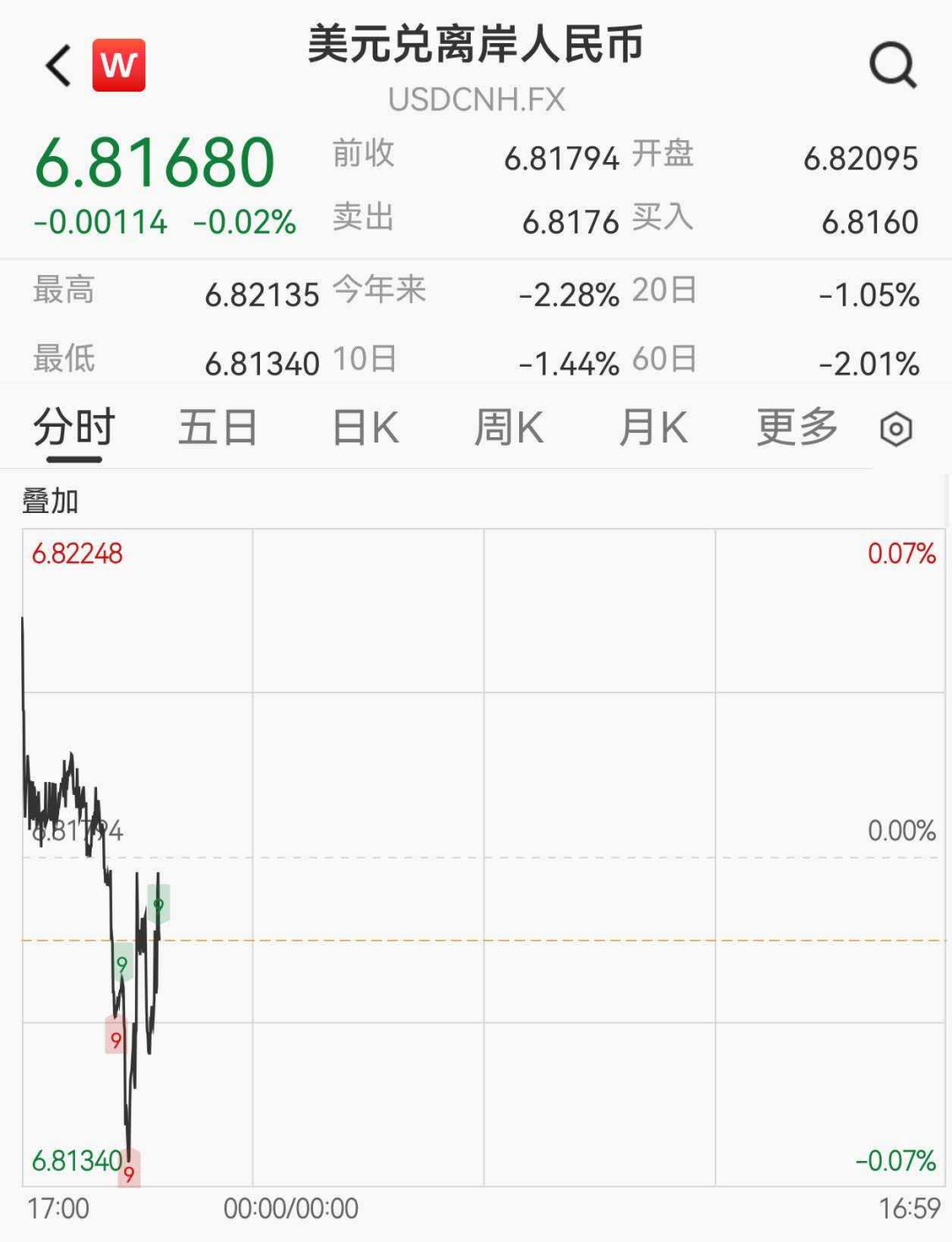Switch to the 五日 chart tab
Viewport: 952px width, 1242px height.
[218, 428]
